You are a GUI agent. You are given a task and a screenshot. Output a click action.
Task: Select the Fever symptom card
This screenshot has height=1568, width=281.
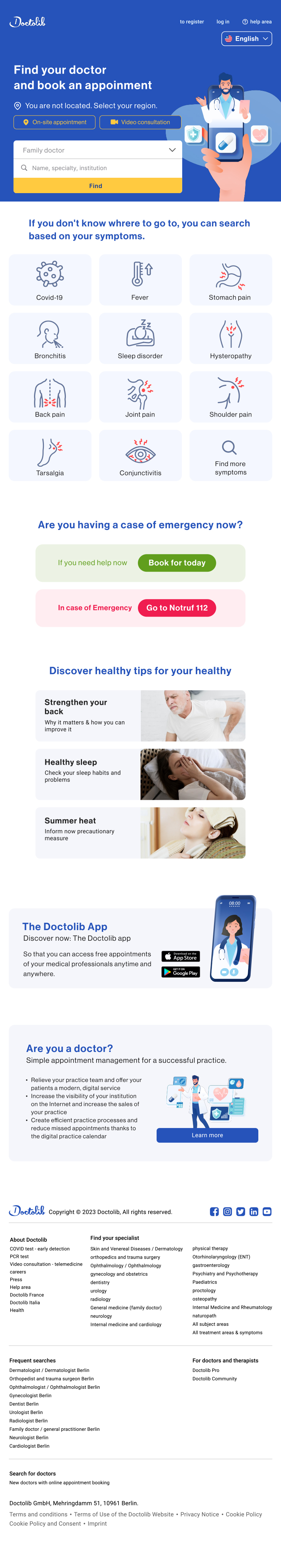point(140,280)
